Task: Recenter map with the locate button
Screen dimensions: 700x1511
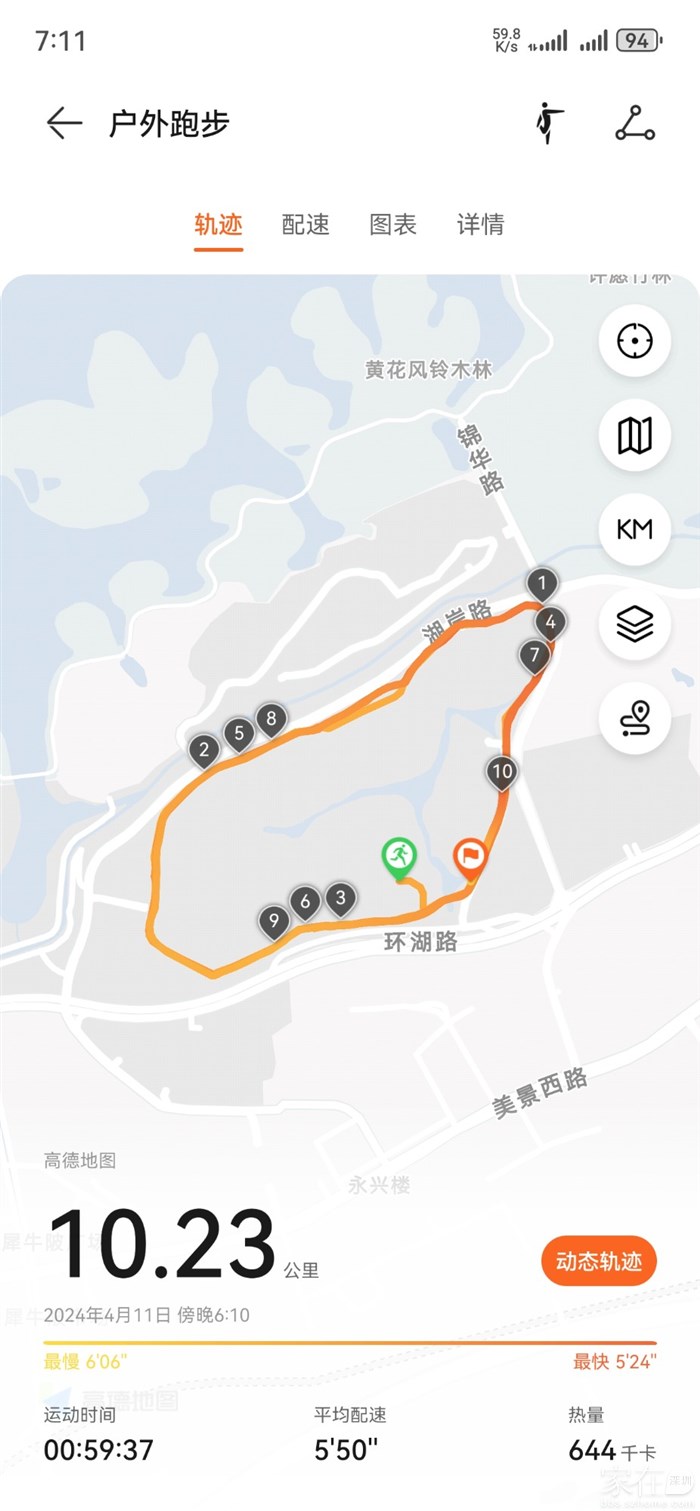Action: click(634, 341)
